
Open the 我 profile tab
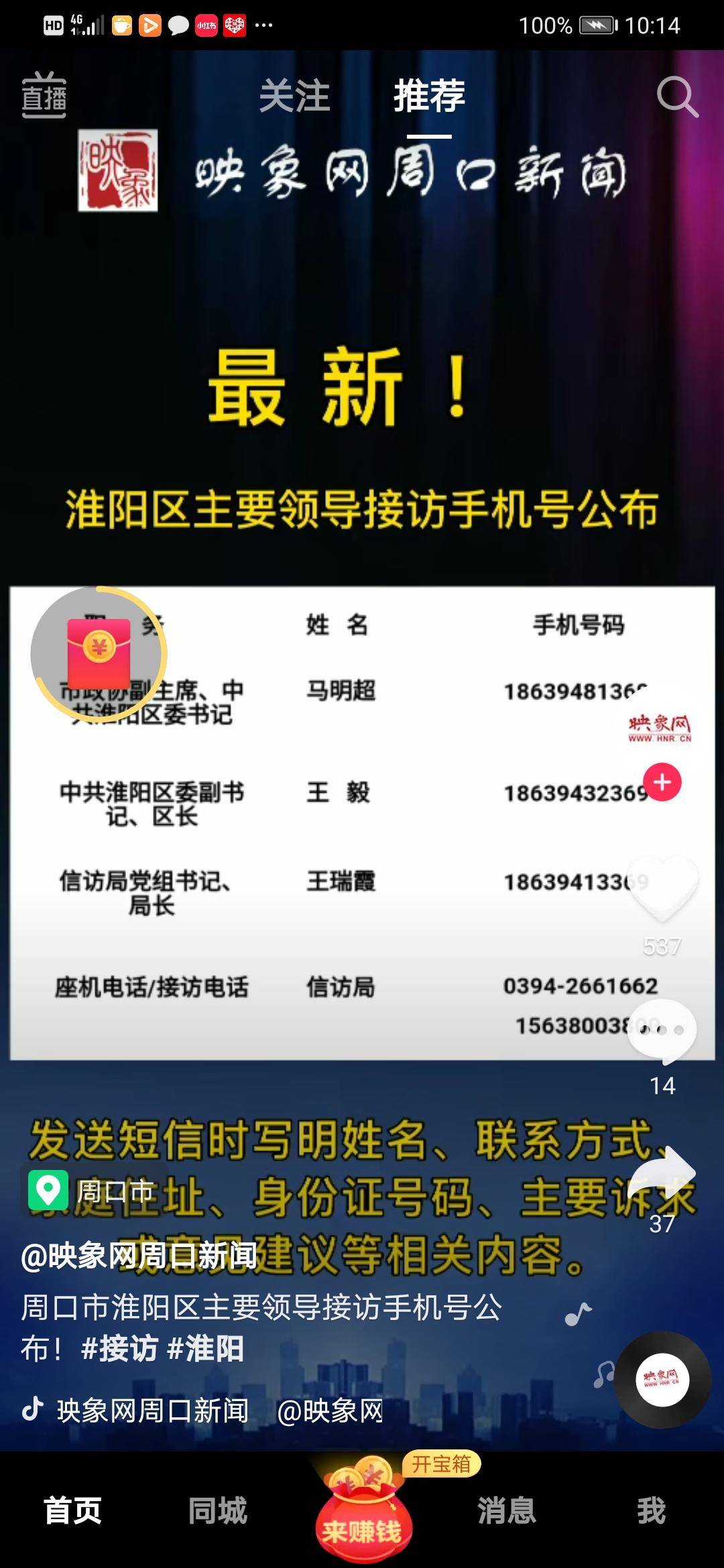[x=651, y=1511]
